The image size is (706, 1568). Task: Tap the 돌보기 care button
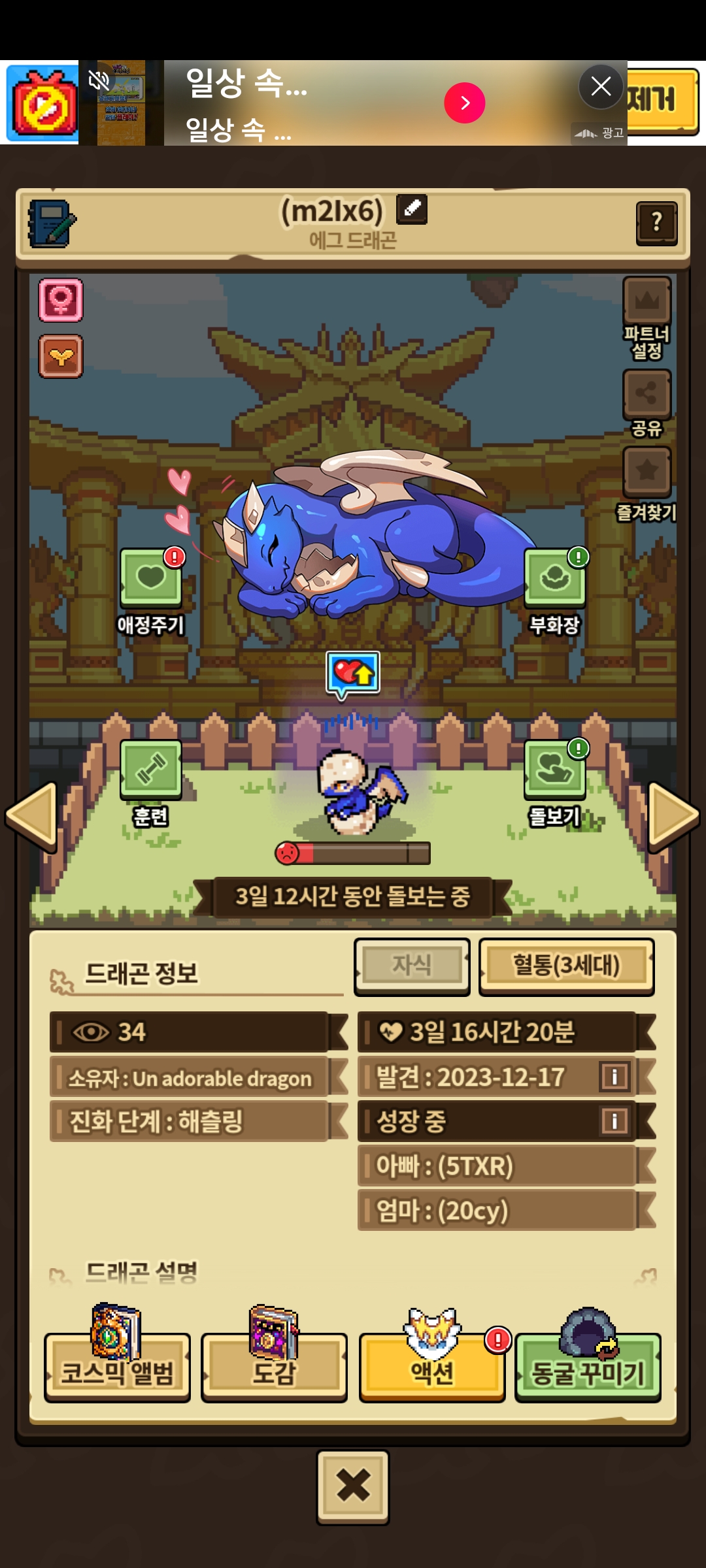pos(554,770)
